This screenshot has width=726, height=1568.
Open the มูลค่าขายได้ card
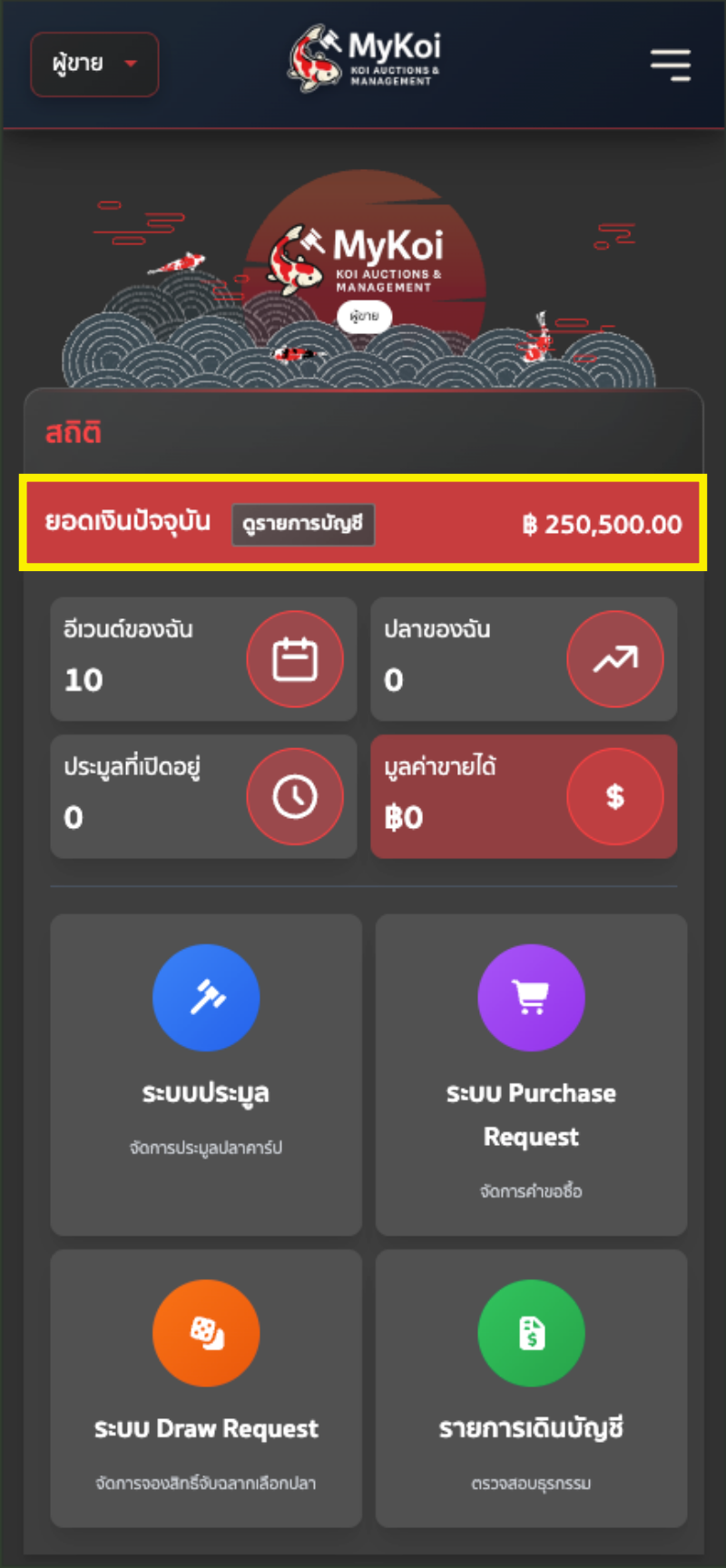524,796
